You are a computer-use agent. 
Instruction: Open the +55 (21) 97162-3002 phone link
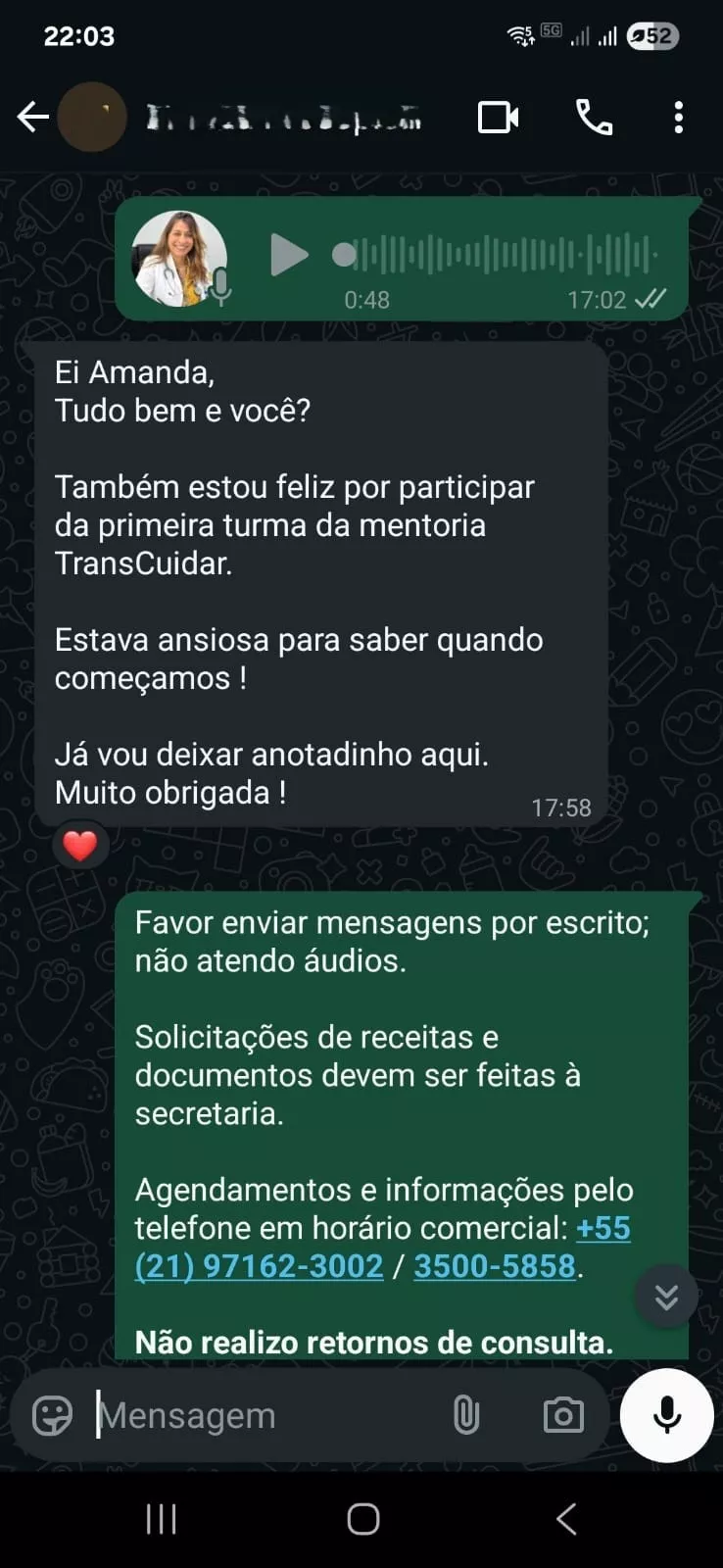(259, 1265)
